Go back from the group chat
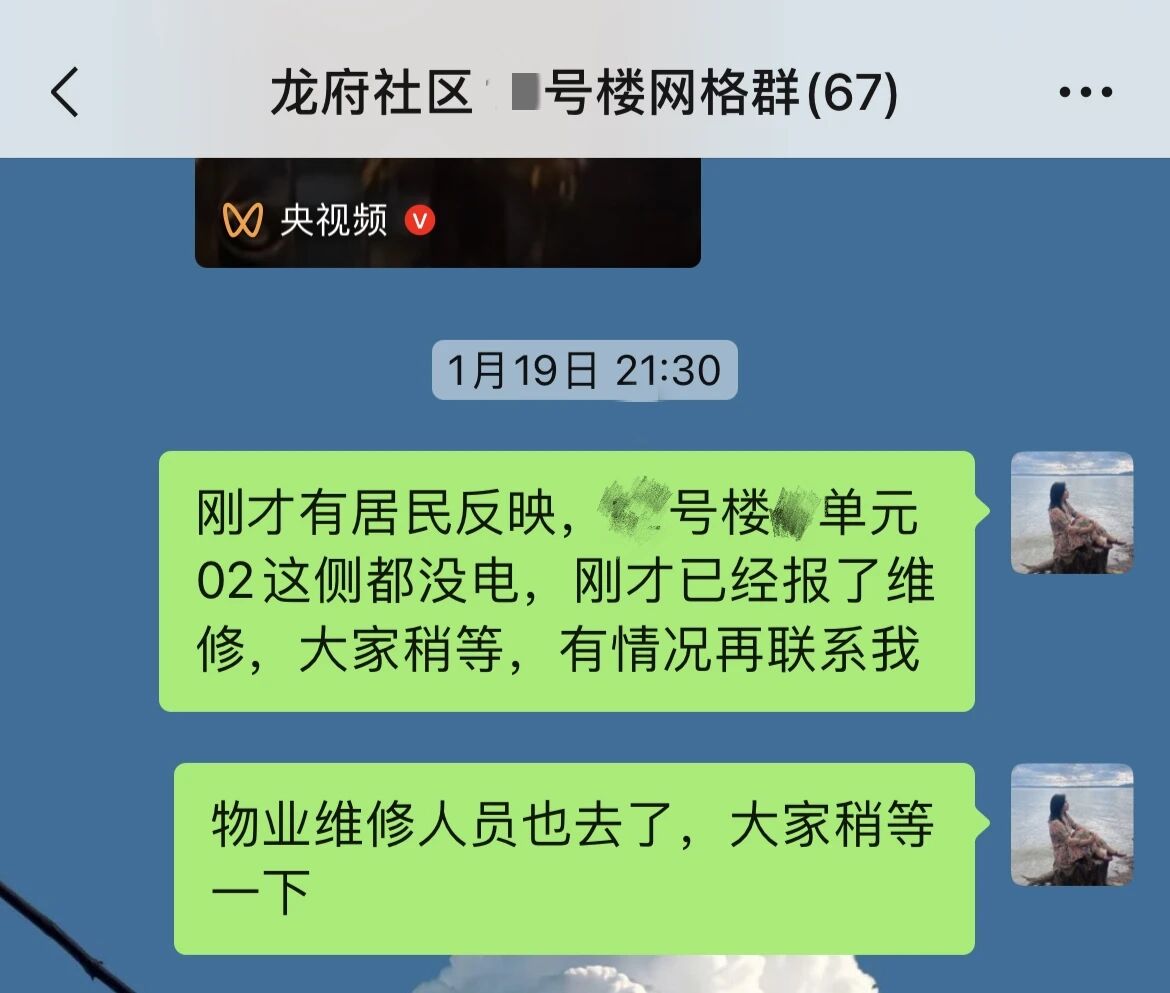Screen dimensions: 1170x993 click(65, 93)
